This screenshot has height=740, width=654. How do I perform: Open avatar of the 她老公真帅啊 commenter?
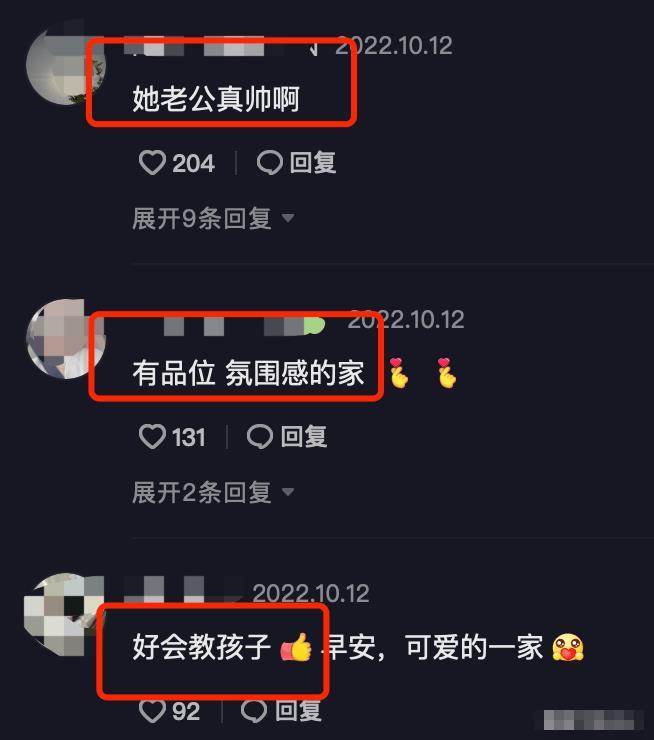(x=63, y=65)
